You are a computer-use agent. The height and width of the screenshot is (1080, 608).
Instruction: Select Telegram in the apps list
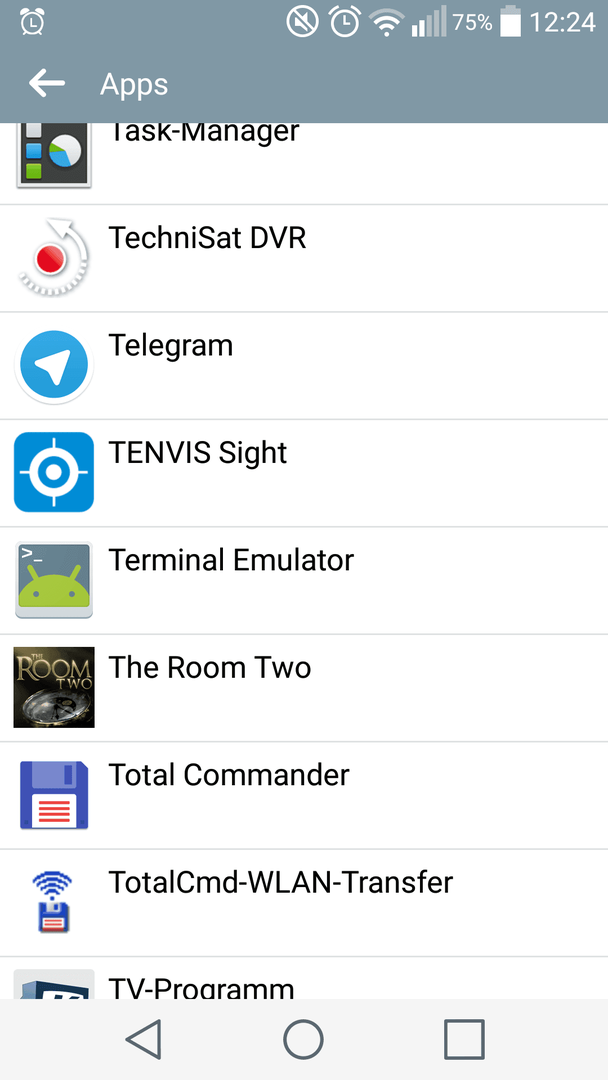(304, 366)
